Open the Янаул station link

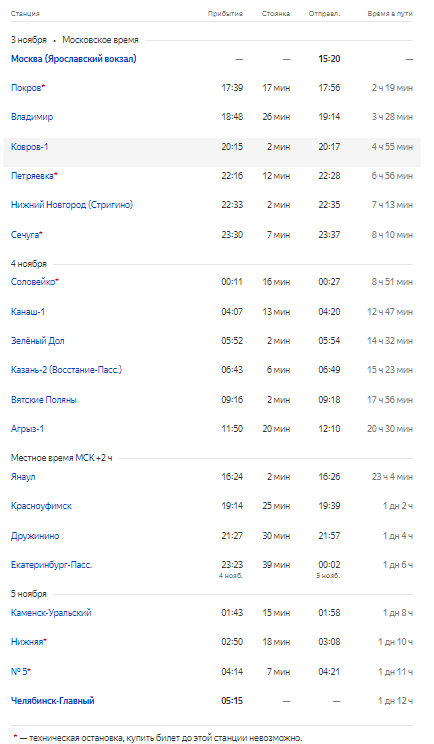[x=23, y=477]
